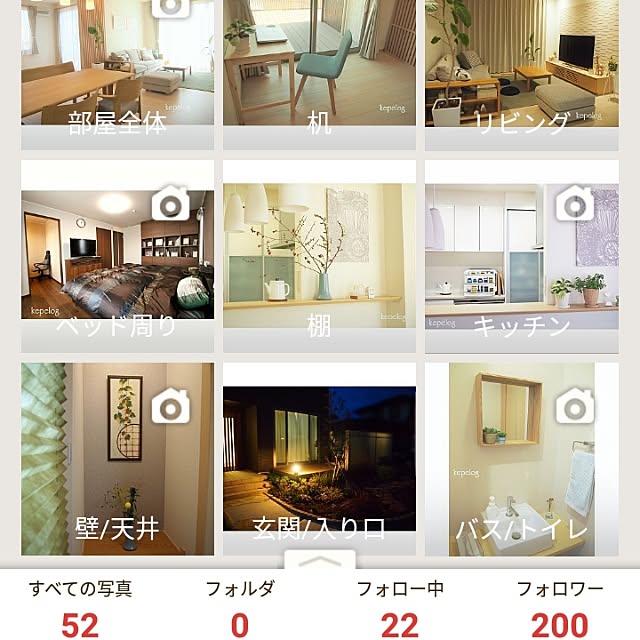View すべての写真 (52 photos)
Screen dimensions: 640x640
click(80, 608)
